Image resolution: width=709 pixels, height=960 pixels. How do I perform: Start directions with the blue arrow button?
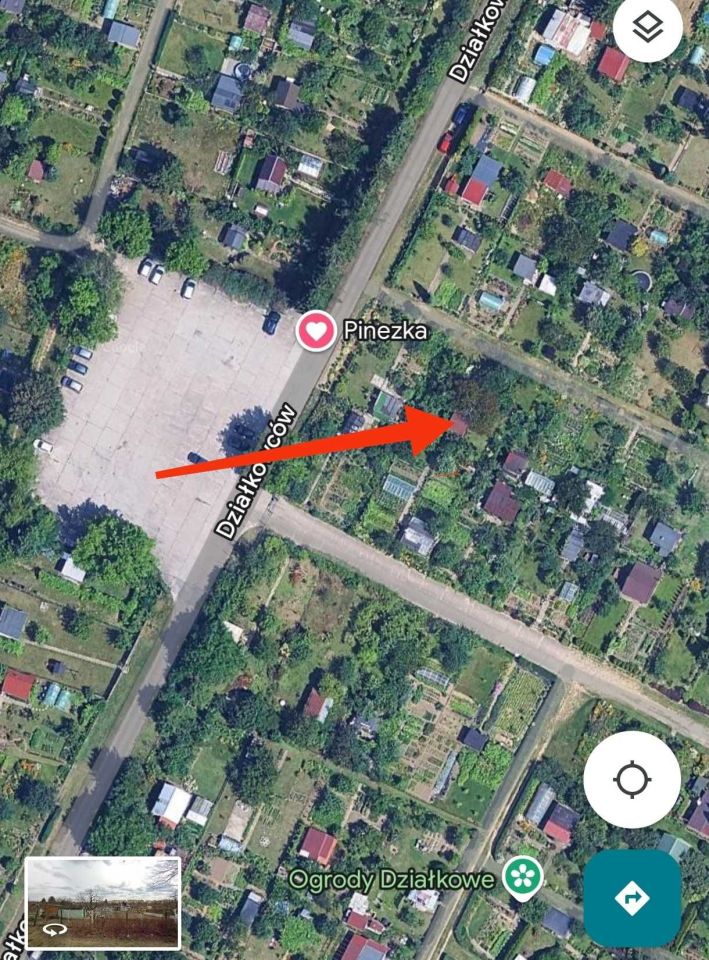tap(632, 898)
